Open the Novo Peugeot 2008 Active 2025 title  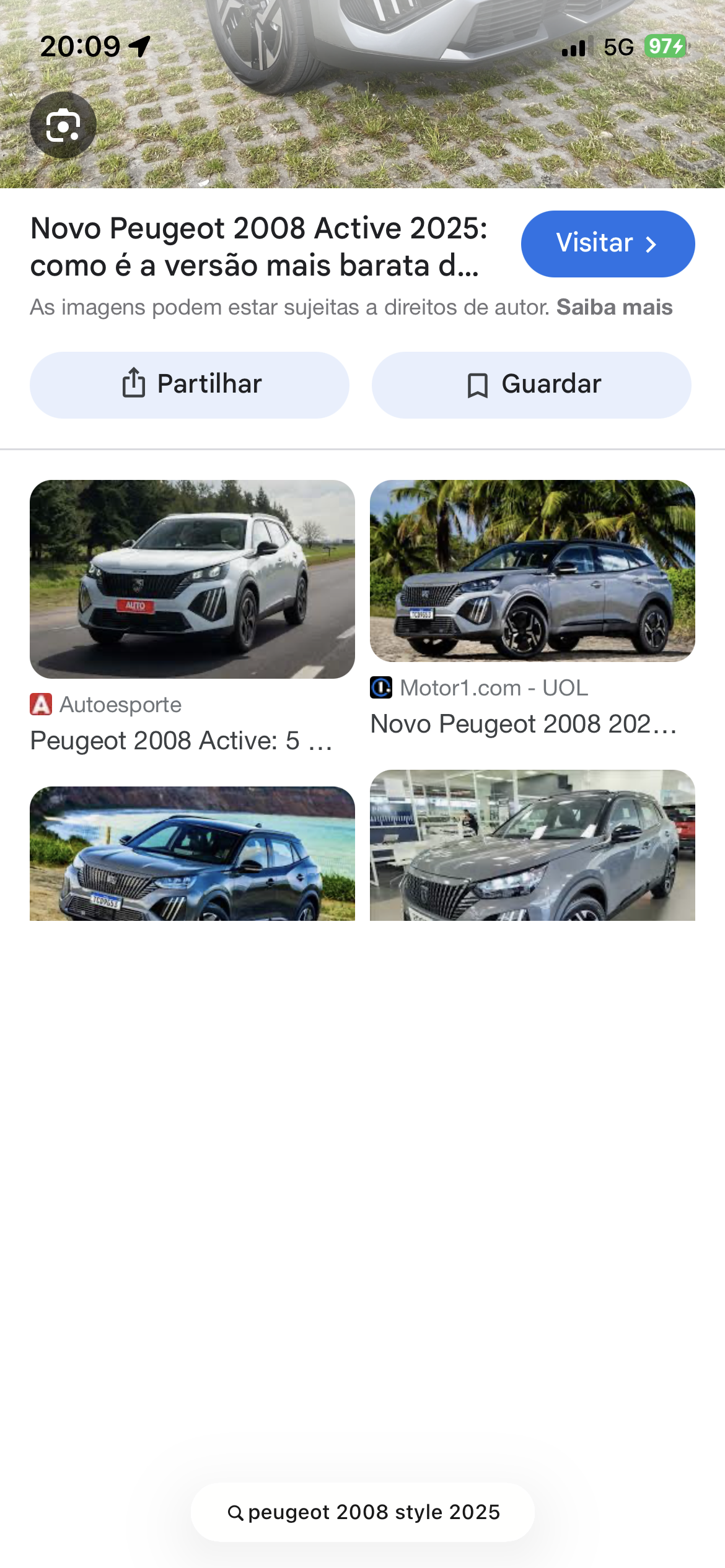tap(259, 246)
